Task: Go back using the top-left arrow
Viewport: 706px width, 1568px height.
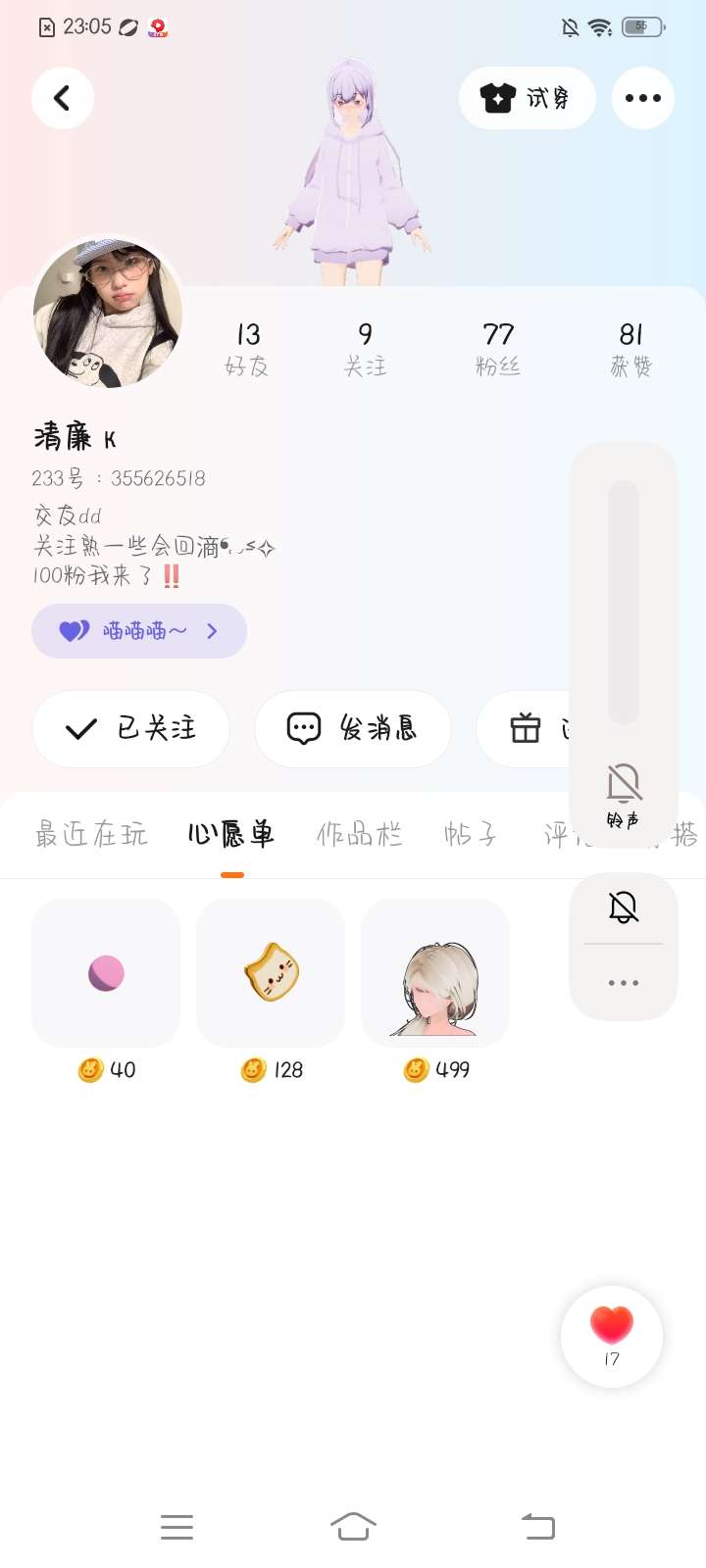Action: 63,98
